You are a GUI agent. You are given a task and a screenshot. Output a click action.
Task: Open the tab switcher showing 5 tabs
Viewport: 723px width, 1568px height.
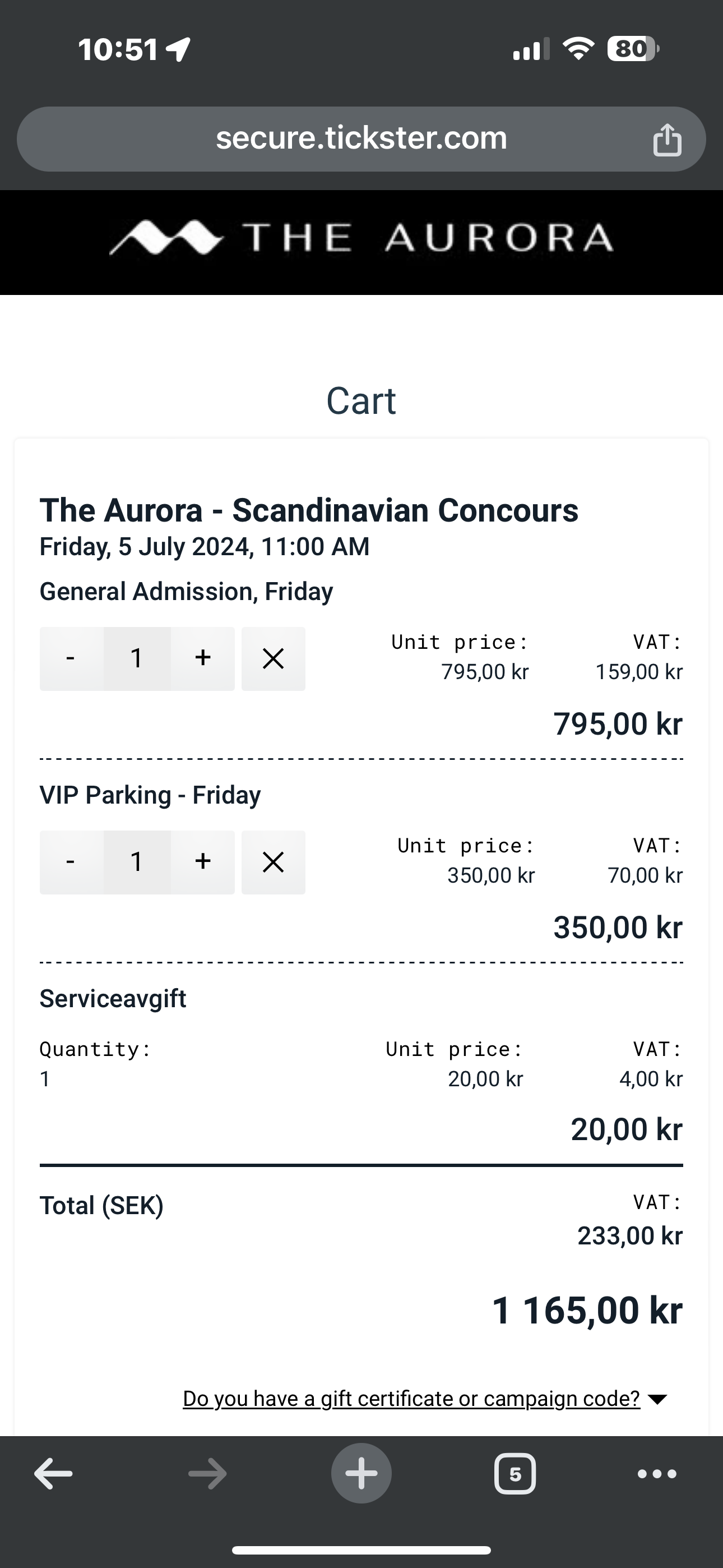(515, 1474)
